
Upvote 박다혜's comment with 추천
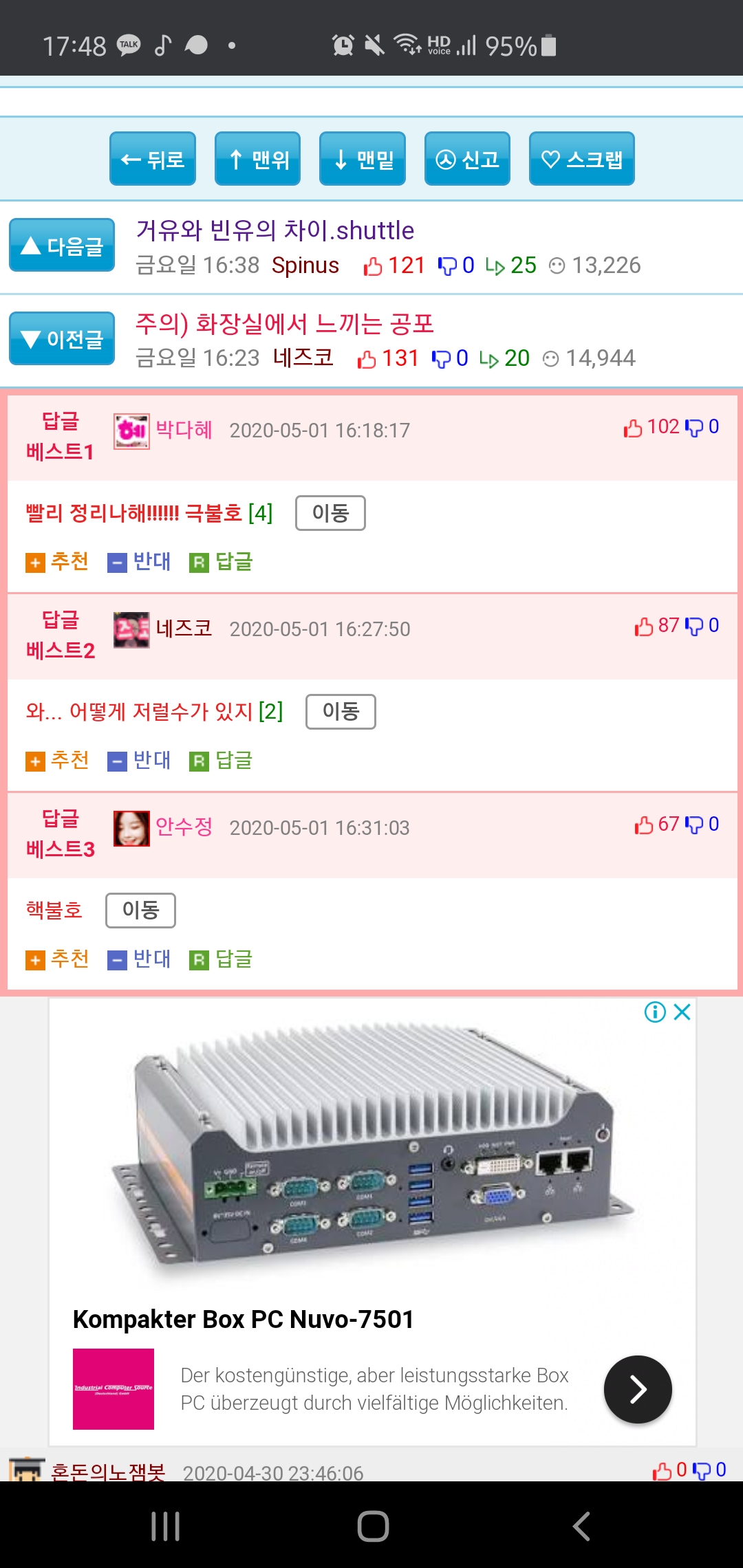pyautogui.click(x=58, y=562)
